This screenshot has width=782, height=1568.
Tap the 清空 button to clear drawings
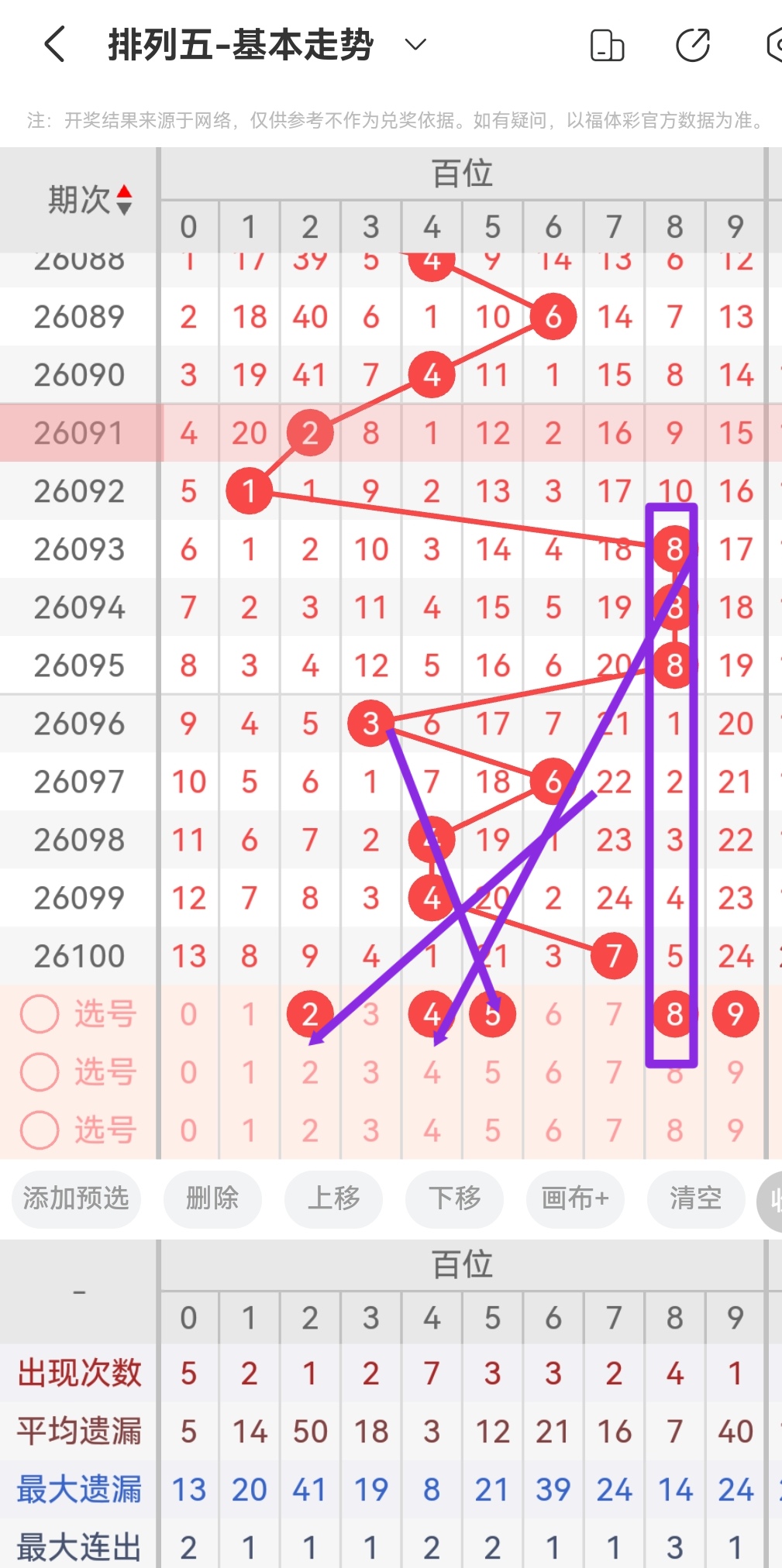tap(695, 1199)
